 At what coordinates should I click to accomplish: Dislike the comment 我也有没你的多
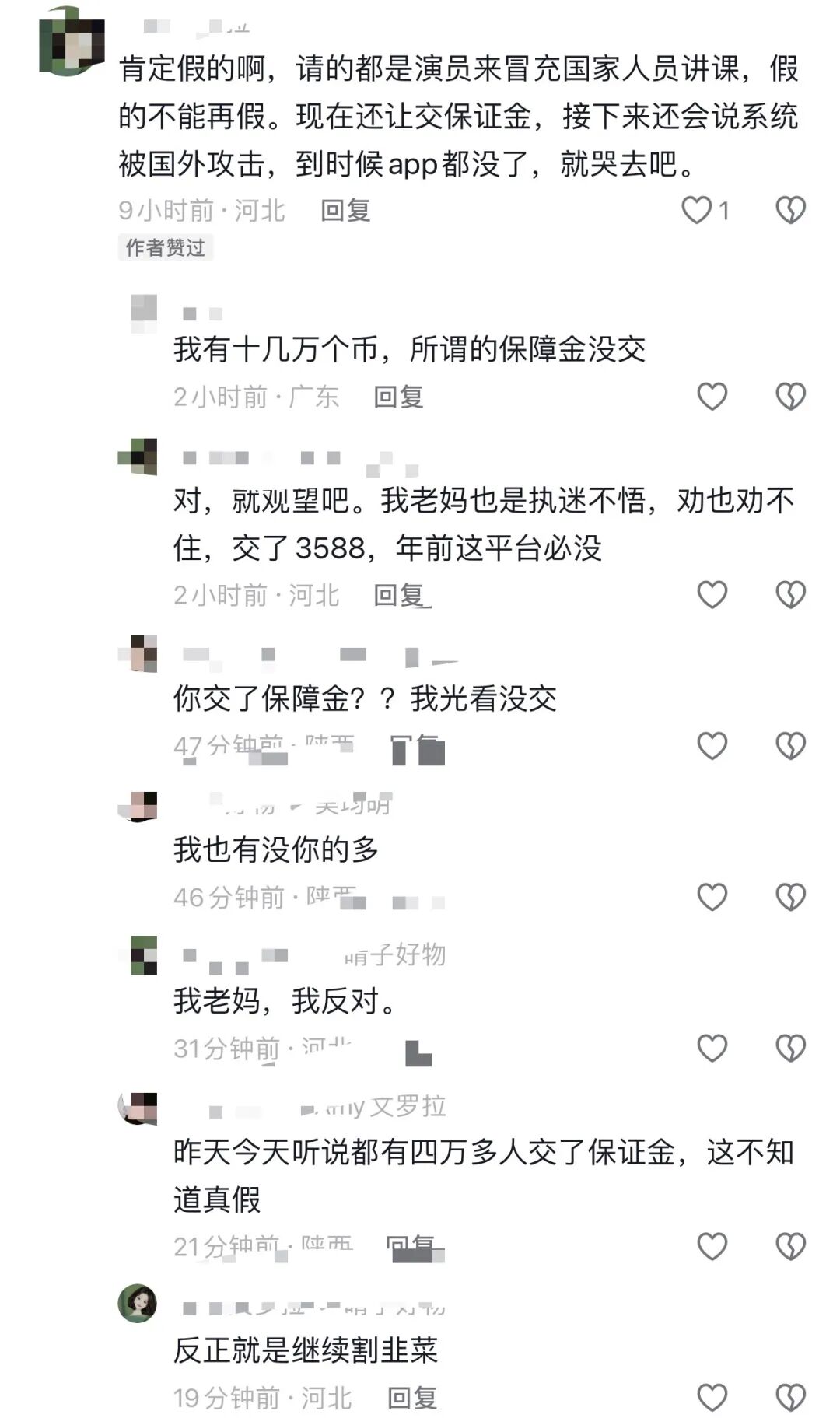tap(790, 897)
